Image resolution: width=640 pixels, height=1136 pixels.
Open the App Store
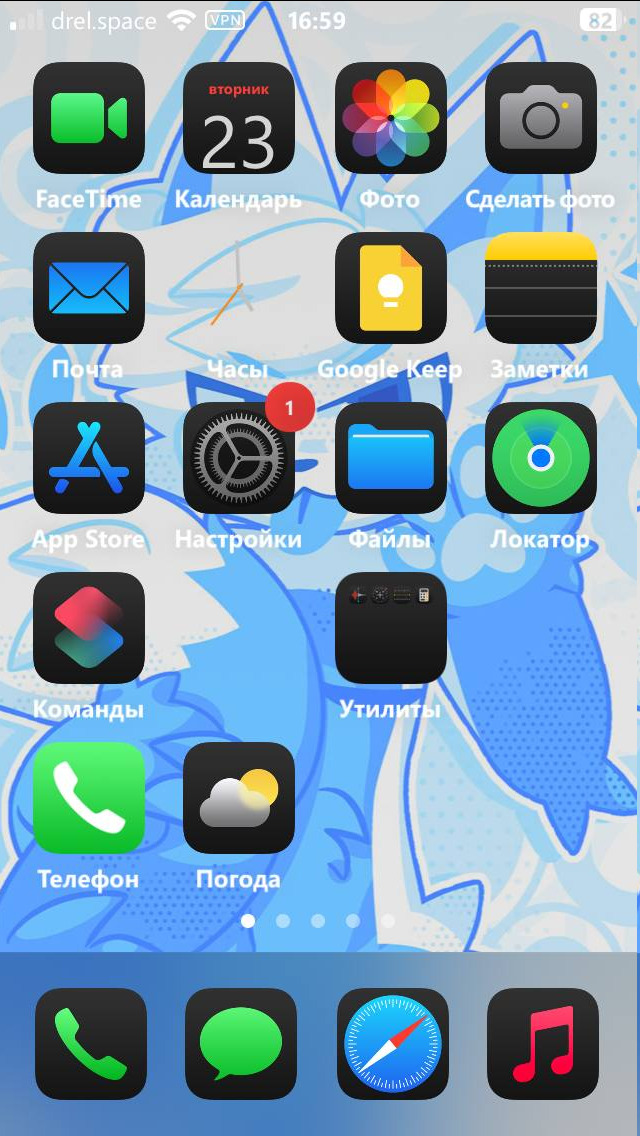point(89,458)
